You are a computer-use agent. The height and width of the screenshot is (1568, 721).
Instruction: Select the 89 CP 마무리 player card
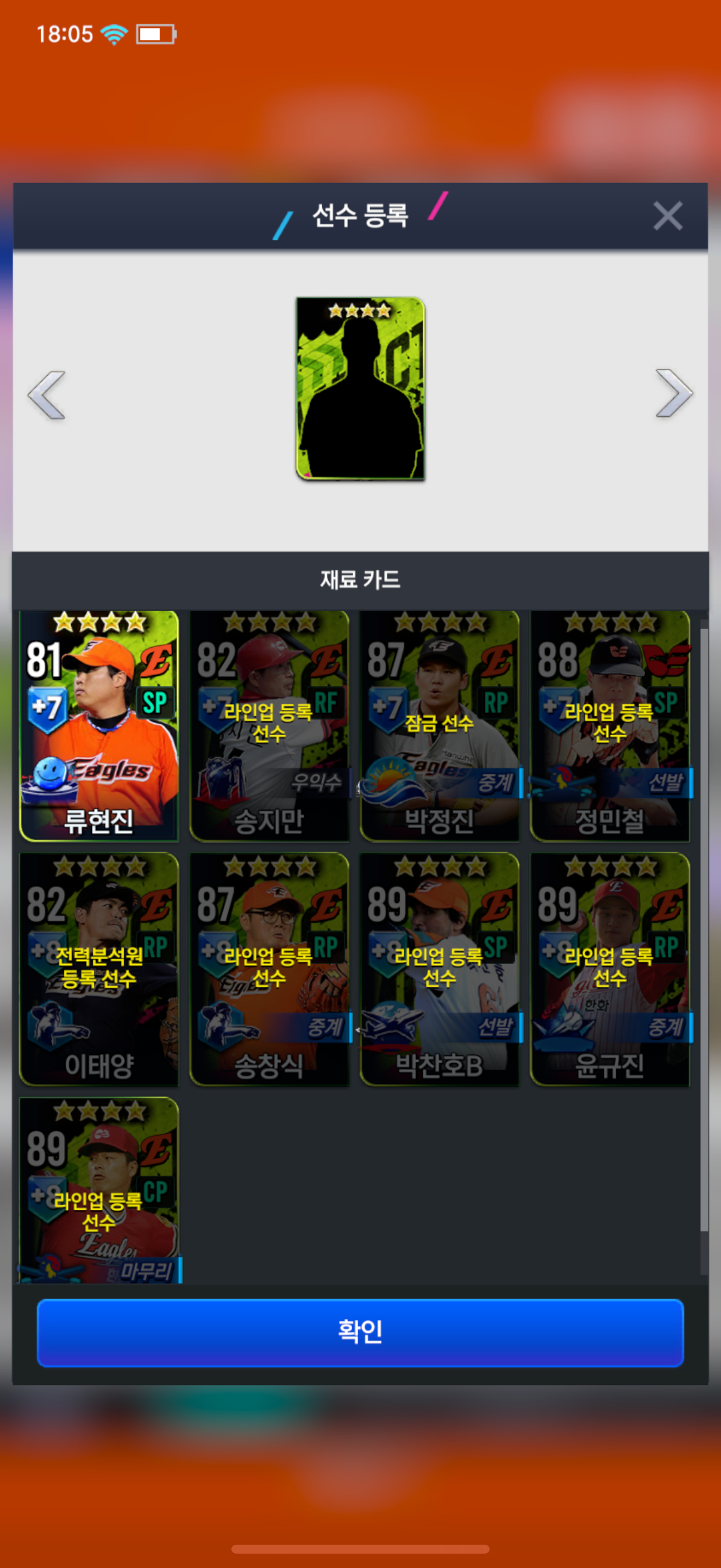pyautogui.click(x=99, y=1190)
